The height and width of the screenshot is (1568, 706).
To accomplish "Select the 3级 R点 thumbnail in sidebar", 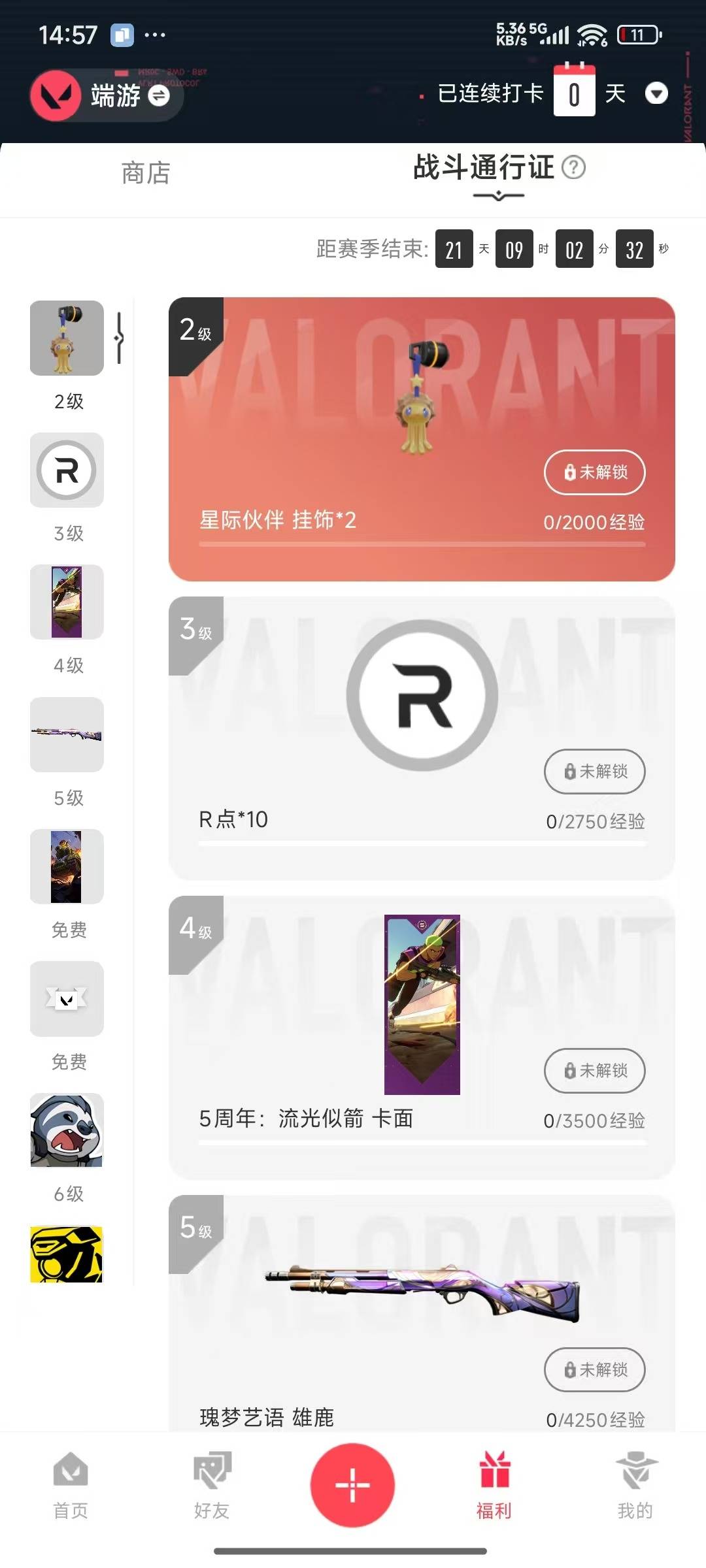I will point(67,470).
